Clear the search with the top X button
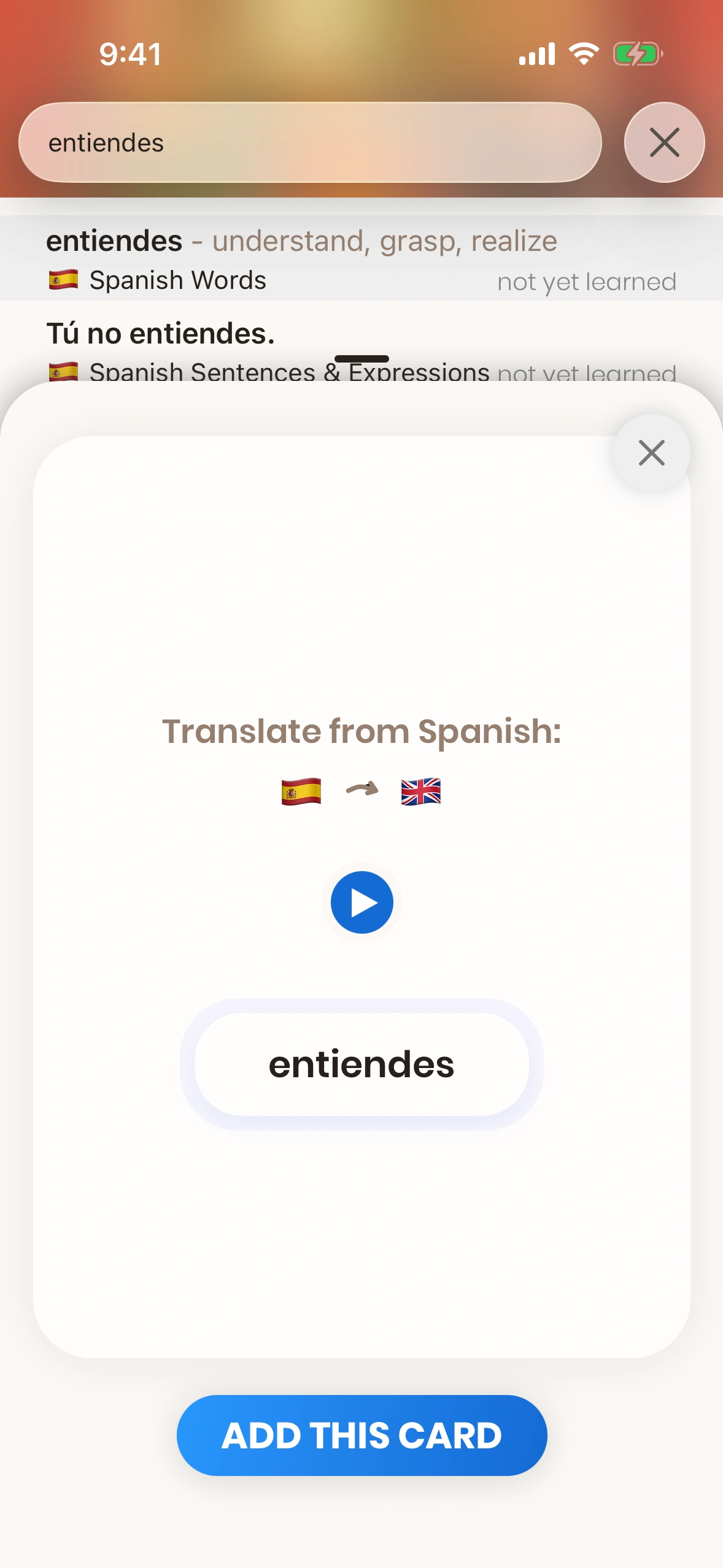This screenshot has width=723, height=1568. tap(664, 143)
